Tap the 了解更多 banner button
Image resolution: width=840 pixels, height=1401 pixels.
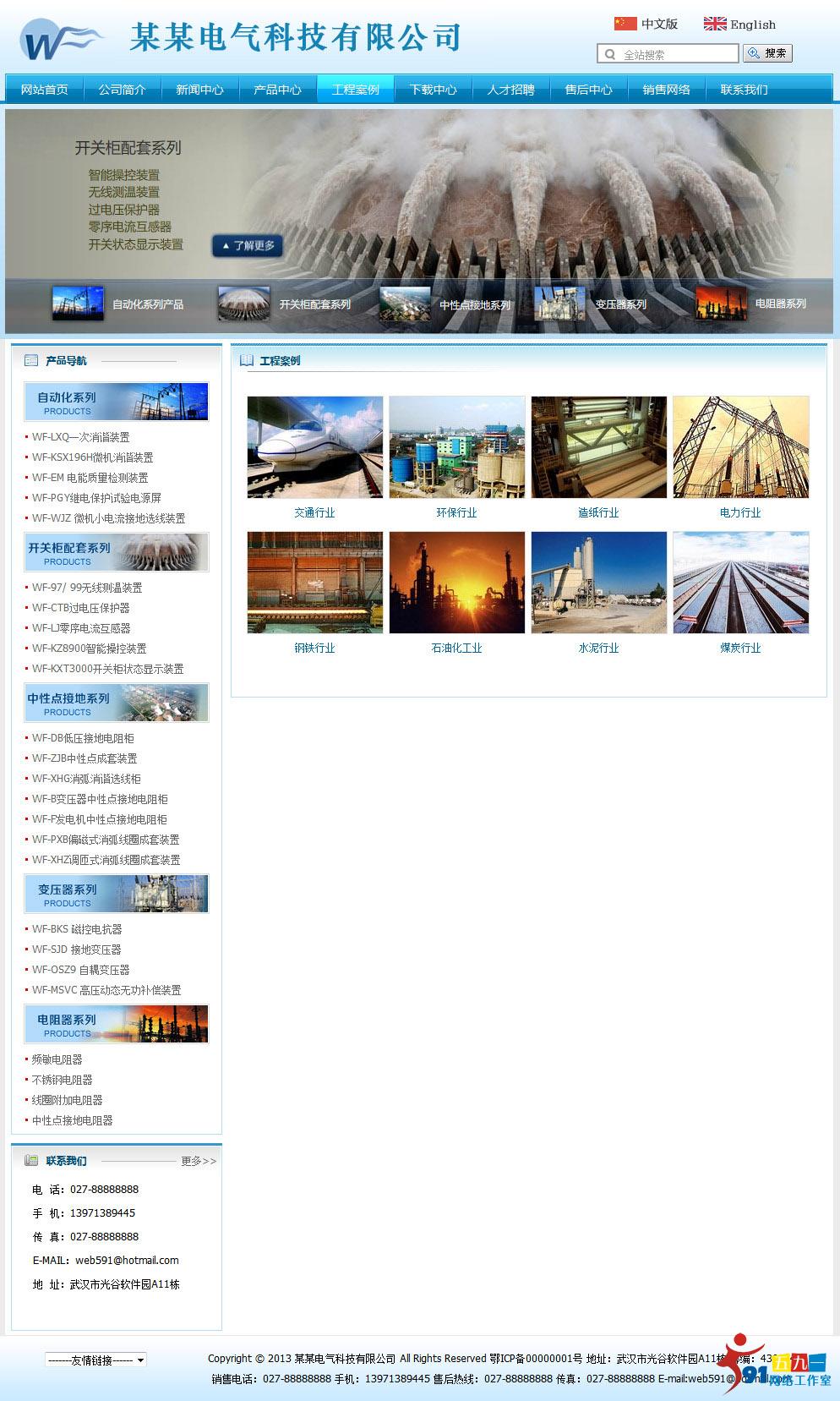248,246
